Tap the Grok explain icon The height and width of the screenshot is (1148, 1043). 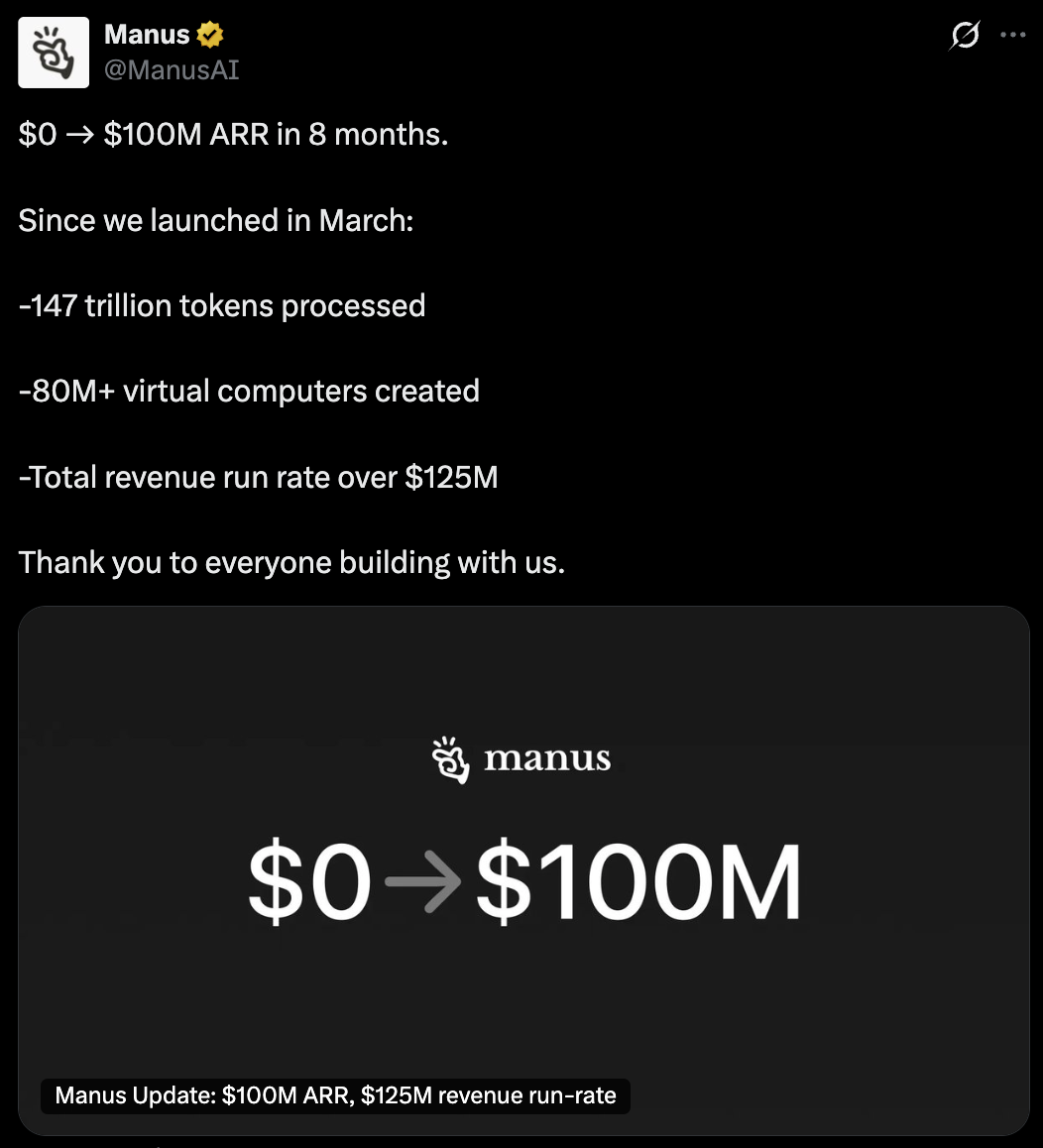pos(965,37)
